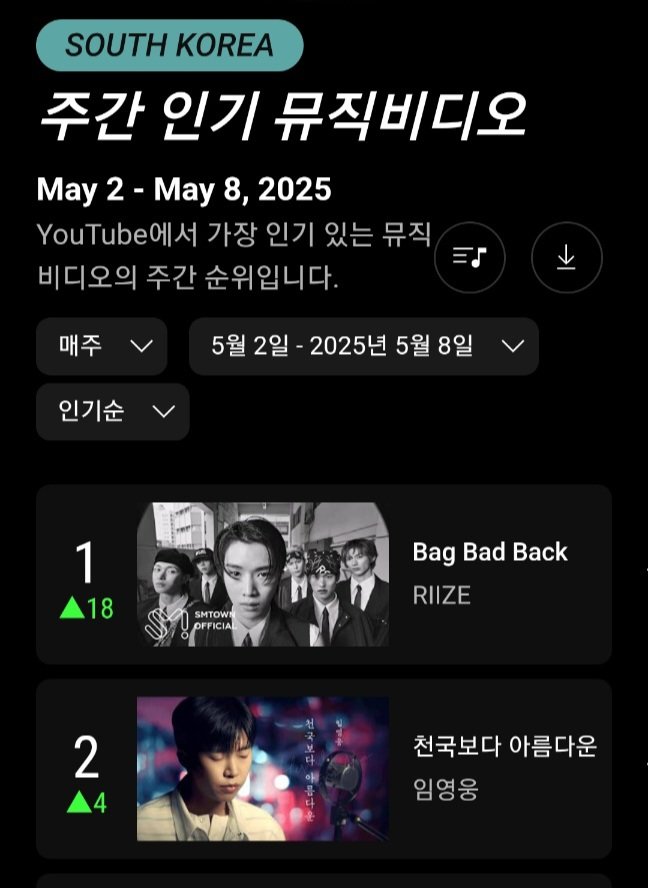Open RIIZE's Bag Bad Back video
The image size is (648, 888).
(x=263, y=574)
